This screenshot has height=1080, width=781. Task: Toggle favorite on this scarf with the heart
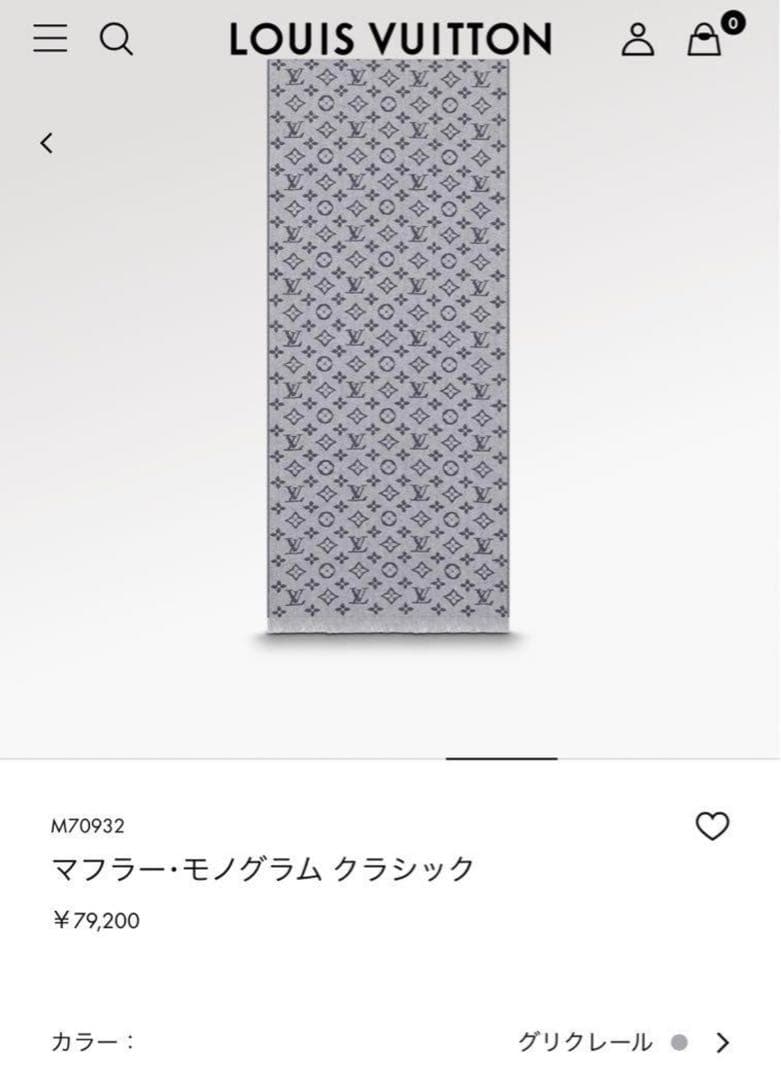point(713,827)
